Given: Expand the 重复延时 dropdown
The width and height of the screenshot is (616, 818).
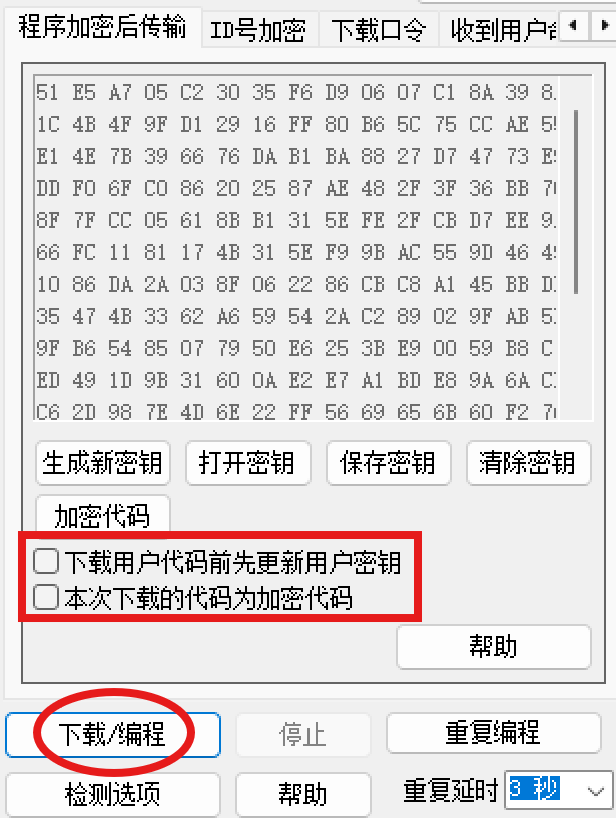Looking at the screenshot, I should (596, 791).
